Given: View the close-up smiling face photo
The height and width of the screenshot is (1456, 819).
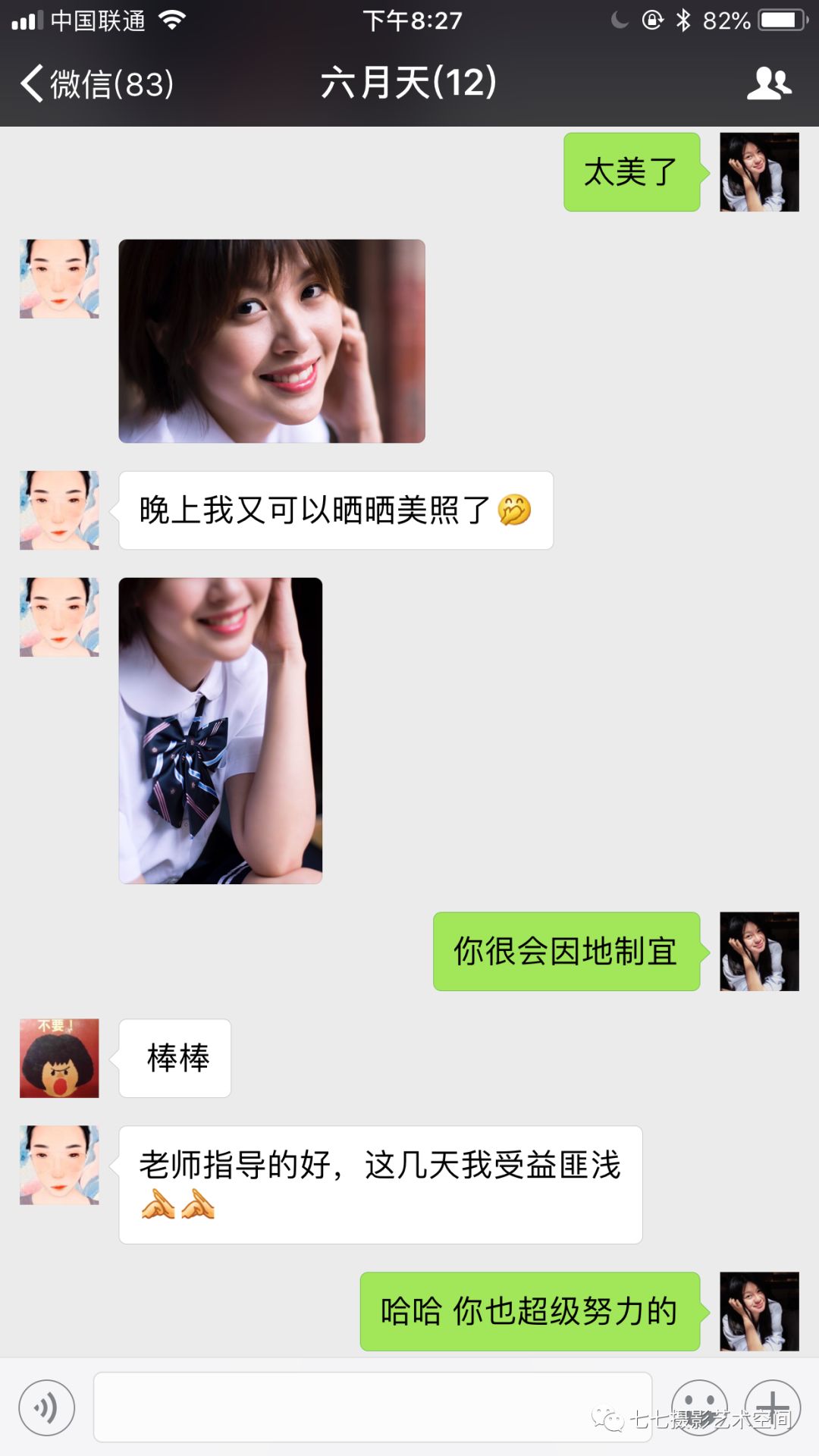Looking at the screenshot, I should tap(271, 341).
